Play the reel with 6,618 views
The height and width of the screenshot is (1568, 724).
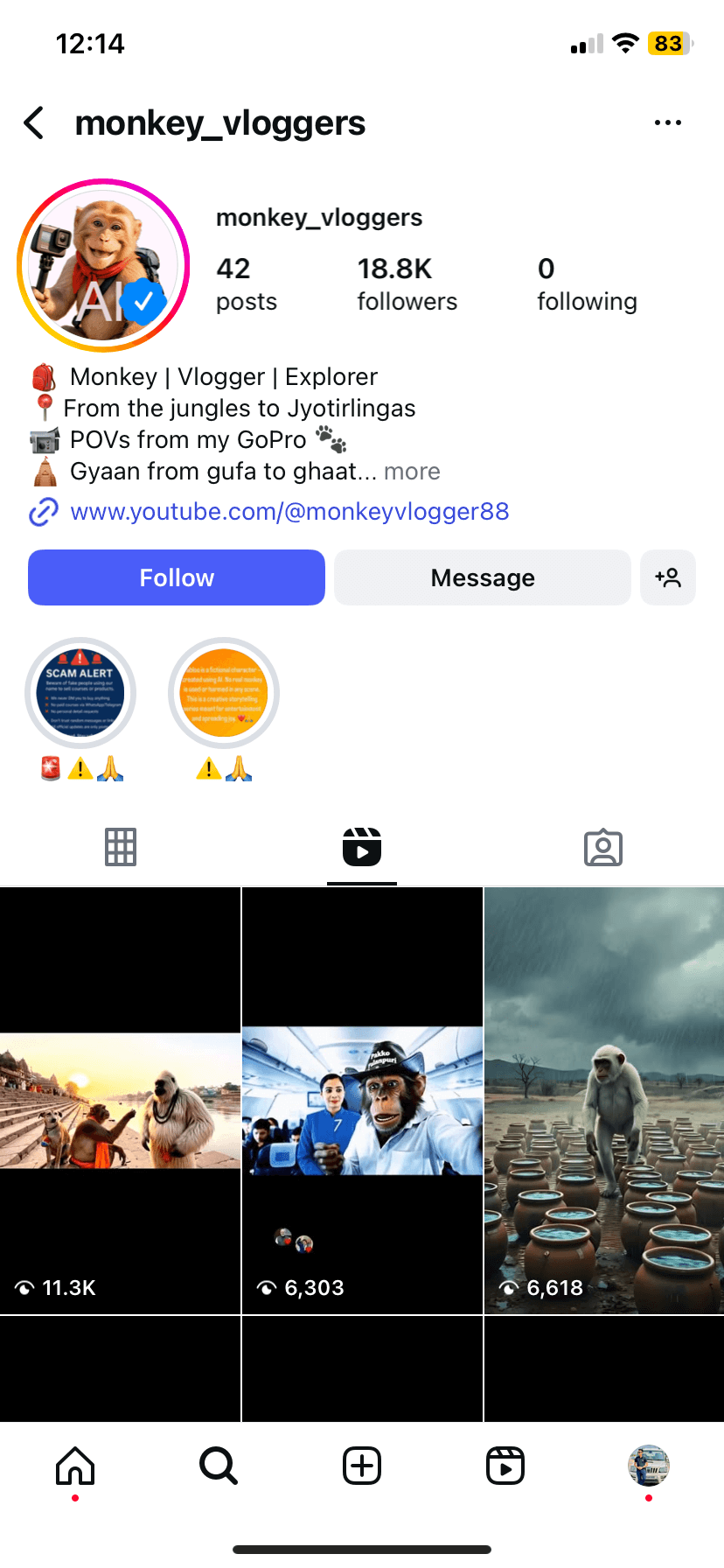(x=604, y=1100)
